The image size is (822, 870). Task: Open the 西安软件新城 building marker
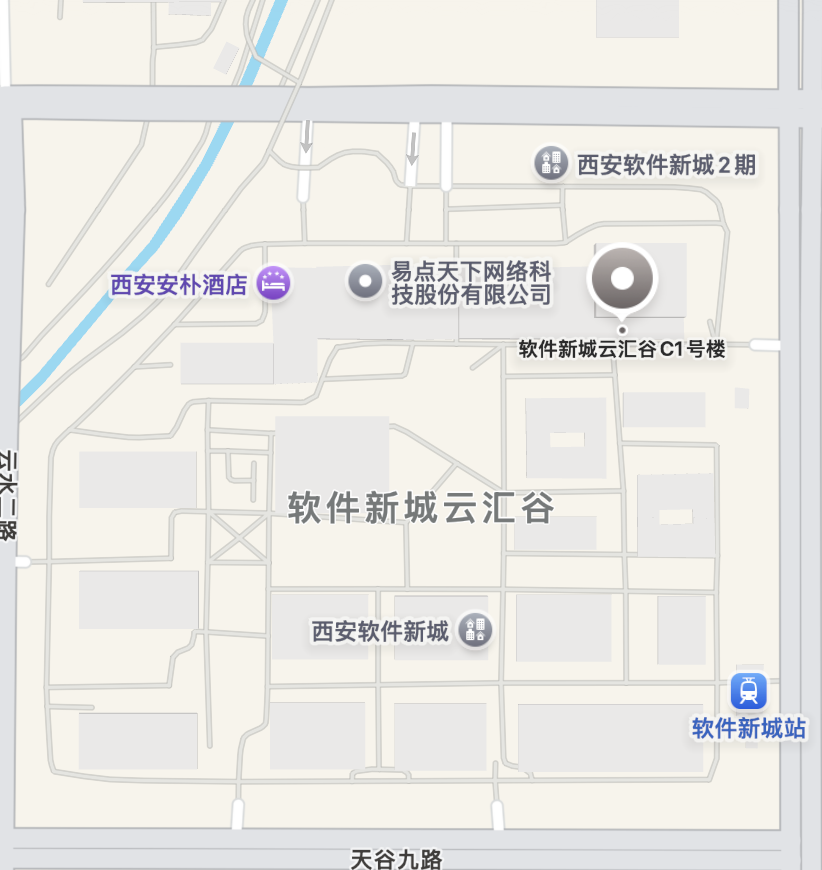point(475,630)
